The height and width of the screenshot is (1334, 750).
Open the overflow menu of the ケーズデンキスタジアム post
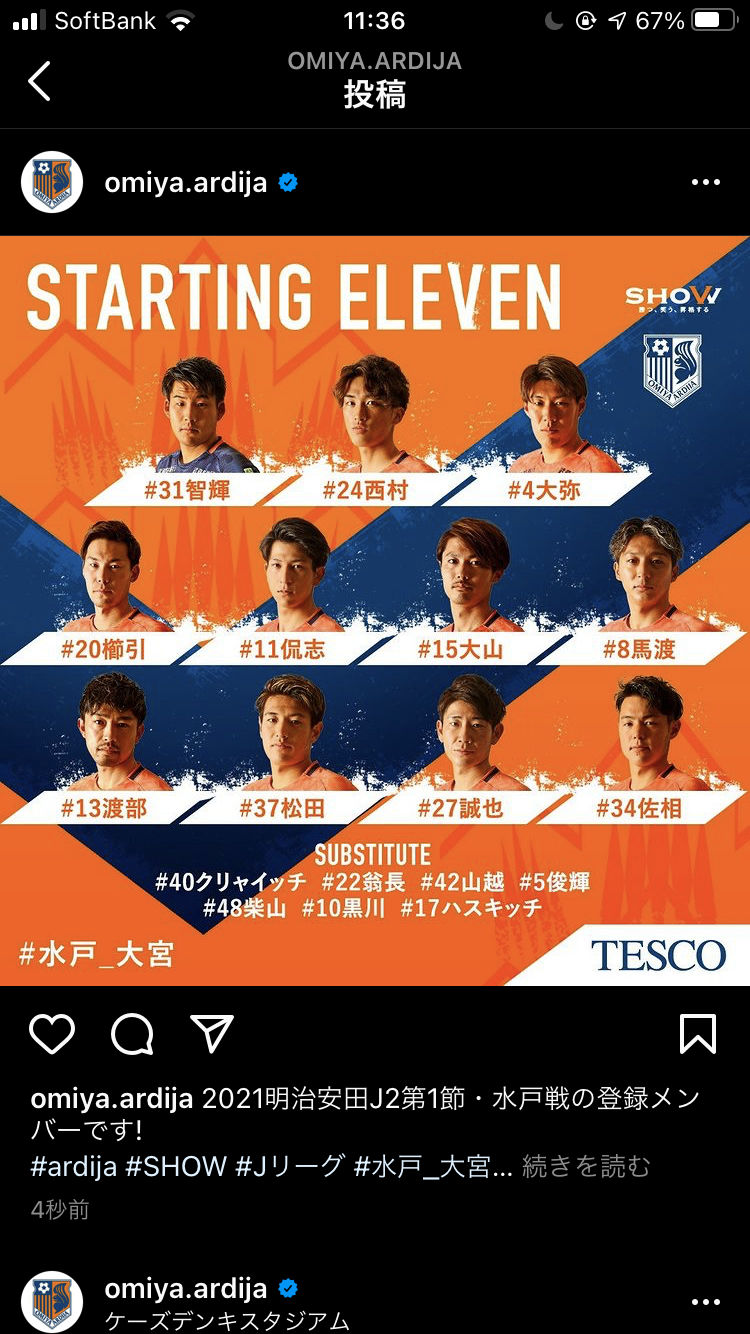[705, 1302]
